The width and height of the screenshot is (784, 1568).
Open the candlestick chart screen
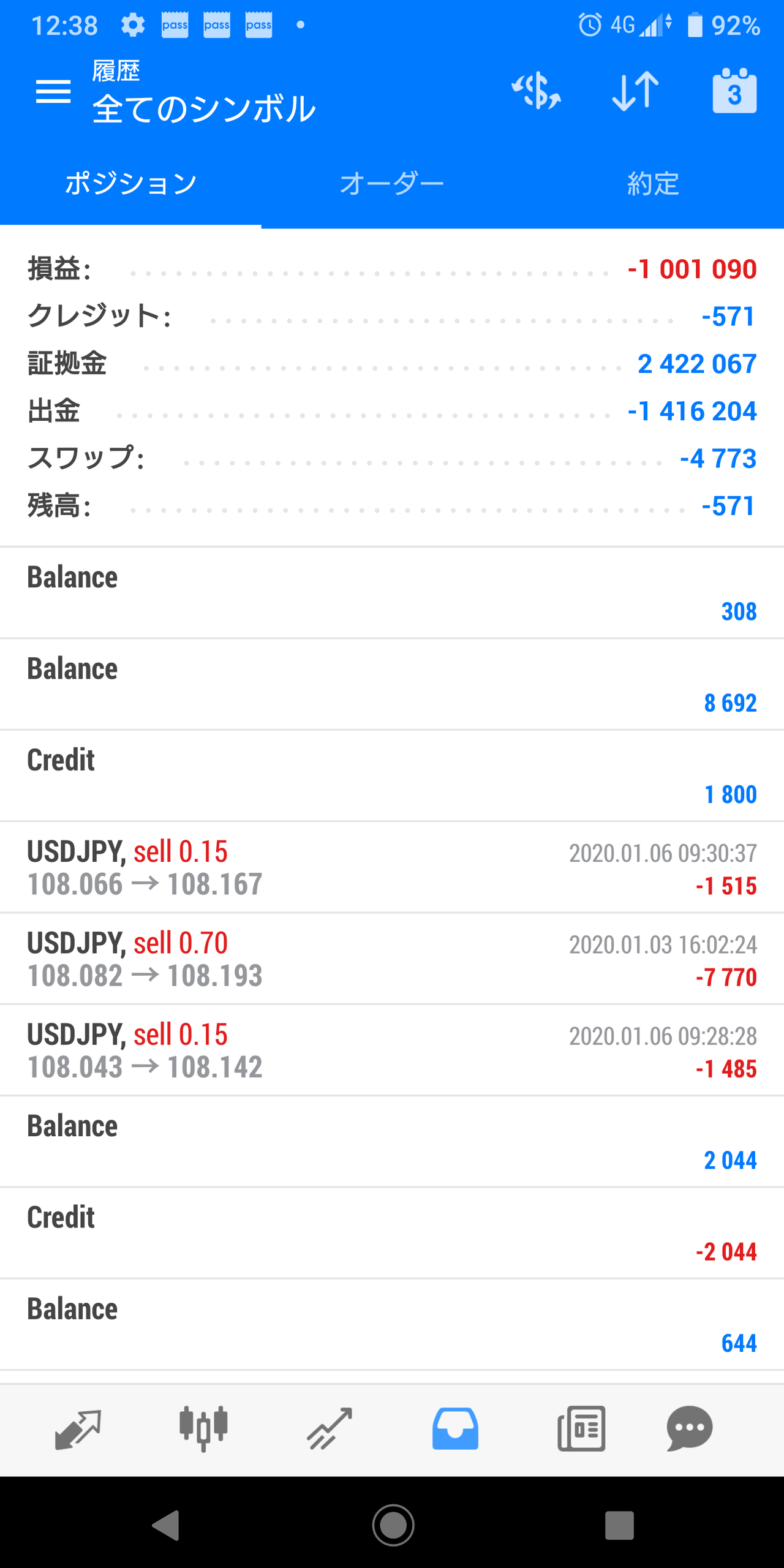click(x=203, y=1428)
